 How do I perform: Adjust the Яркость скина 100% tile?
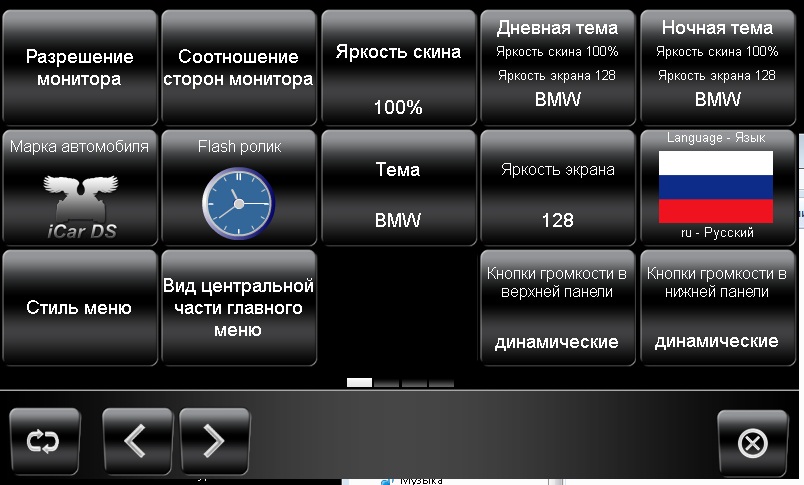pos(398,67)
